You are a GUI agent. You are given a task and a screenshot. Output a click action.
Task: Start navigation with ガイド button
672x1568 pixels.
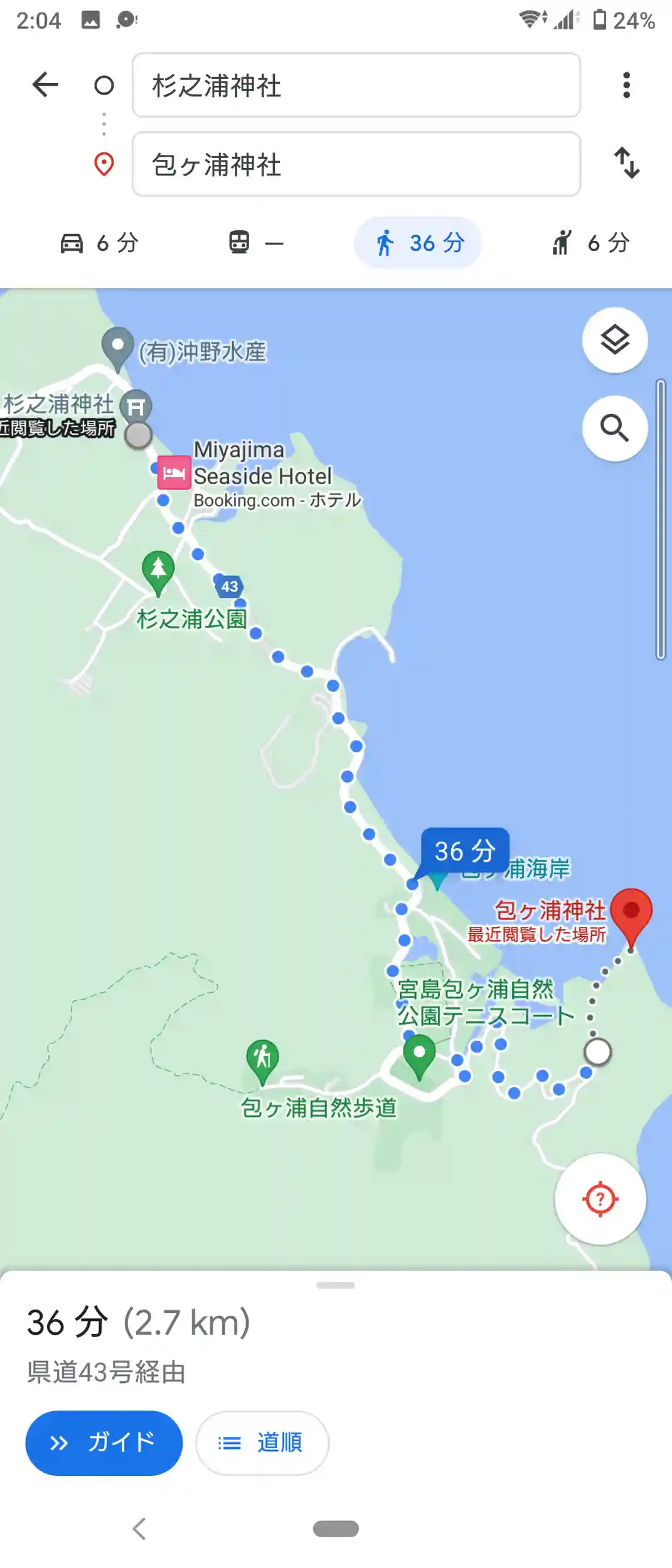point(104,1443)
